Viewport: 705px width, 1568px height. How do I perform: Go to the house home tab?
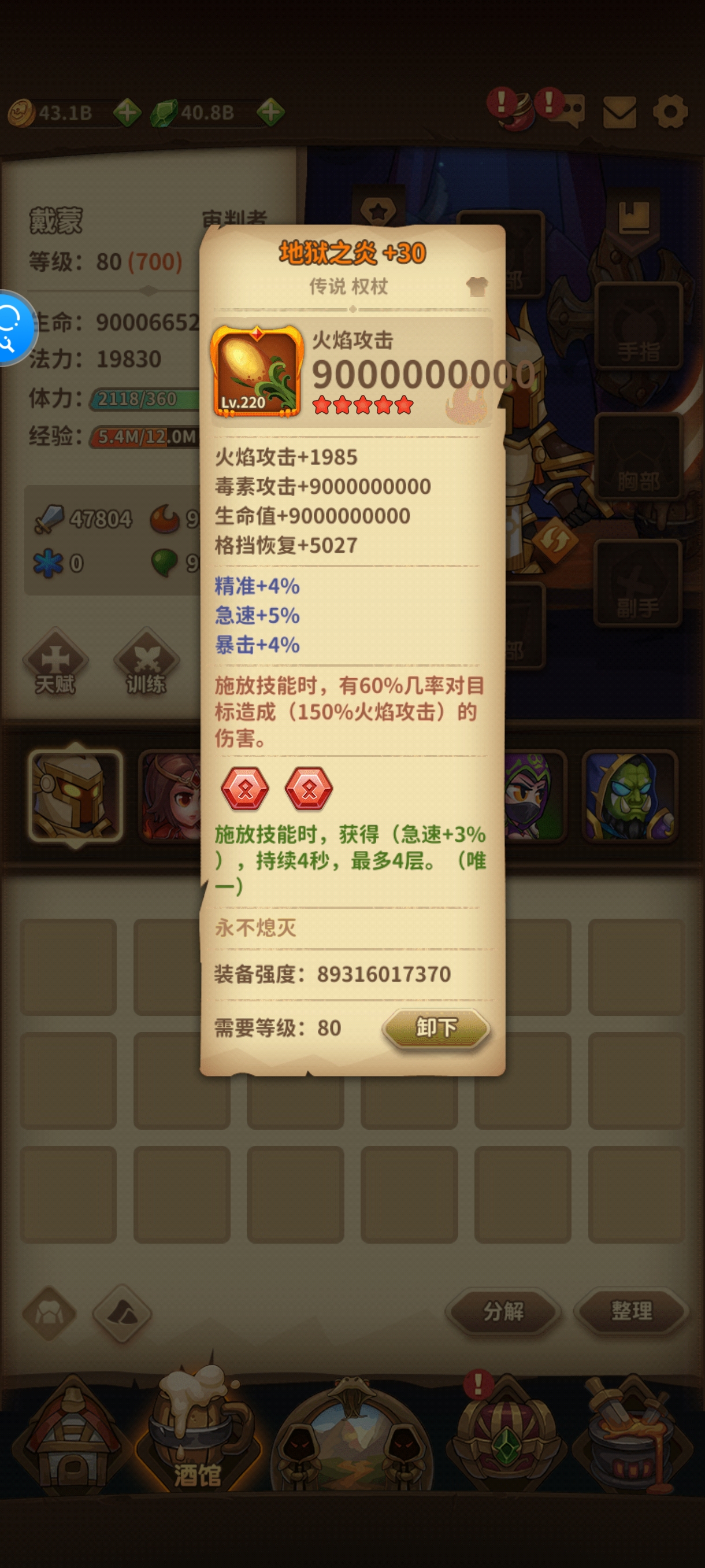point(72,1437)
